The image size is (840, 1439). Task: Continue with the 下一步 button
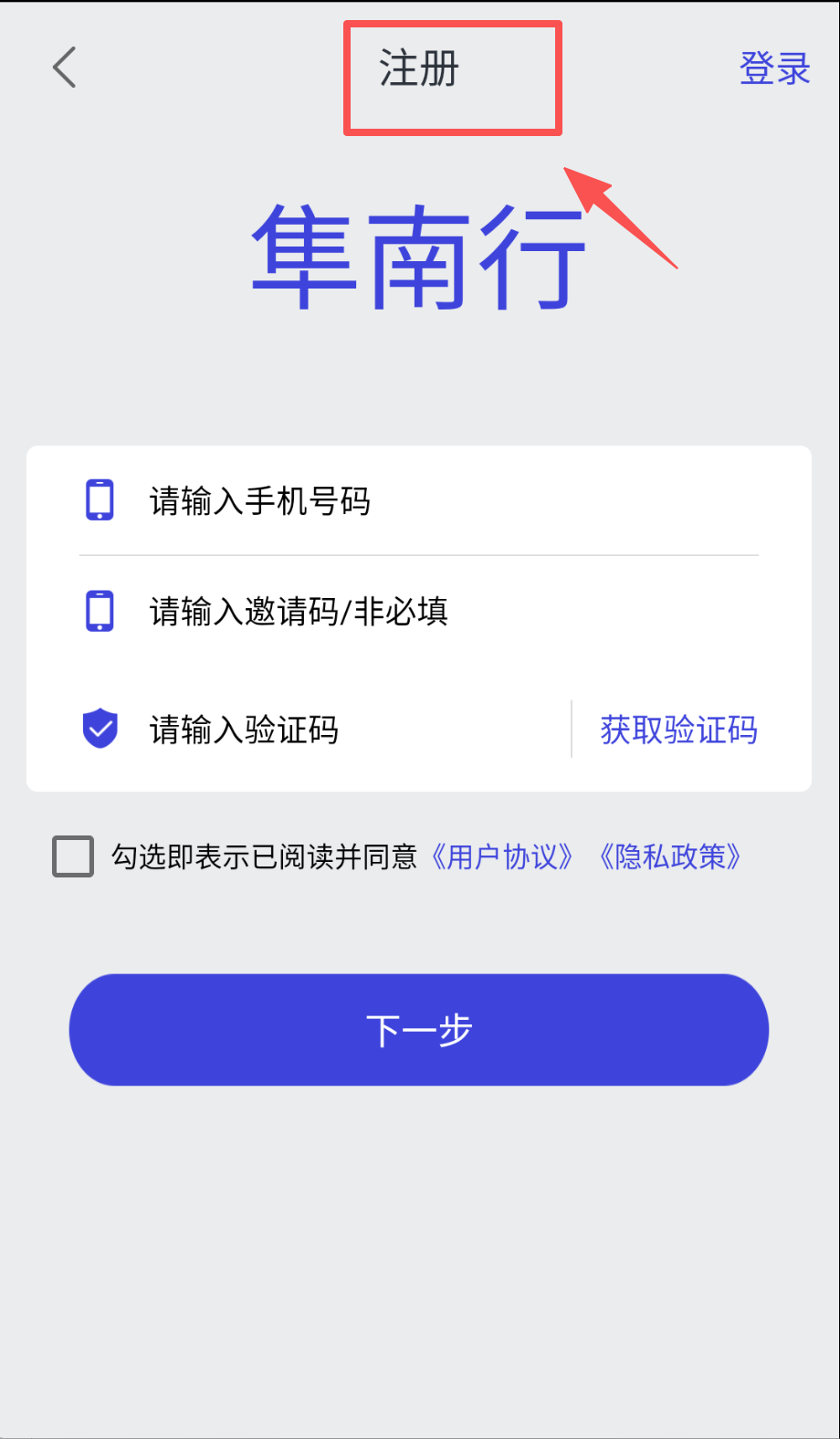pyautogui.click(x=419, y=1030)
